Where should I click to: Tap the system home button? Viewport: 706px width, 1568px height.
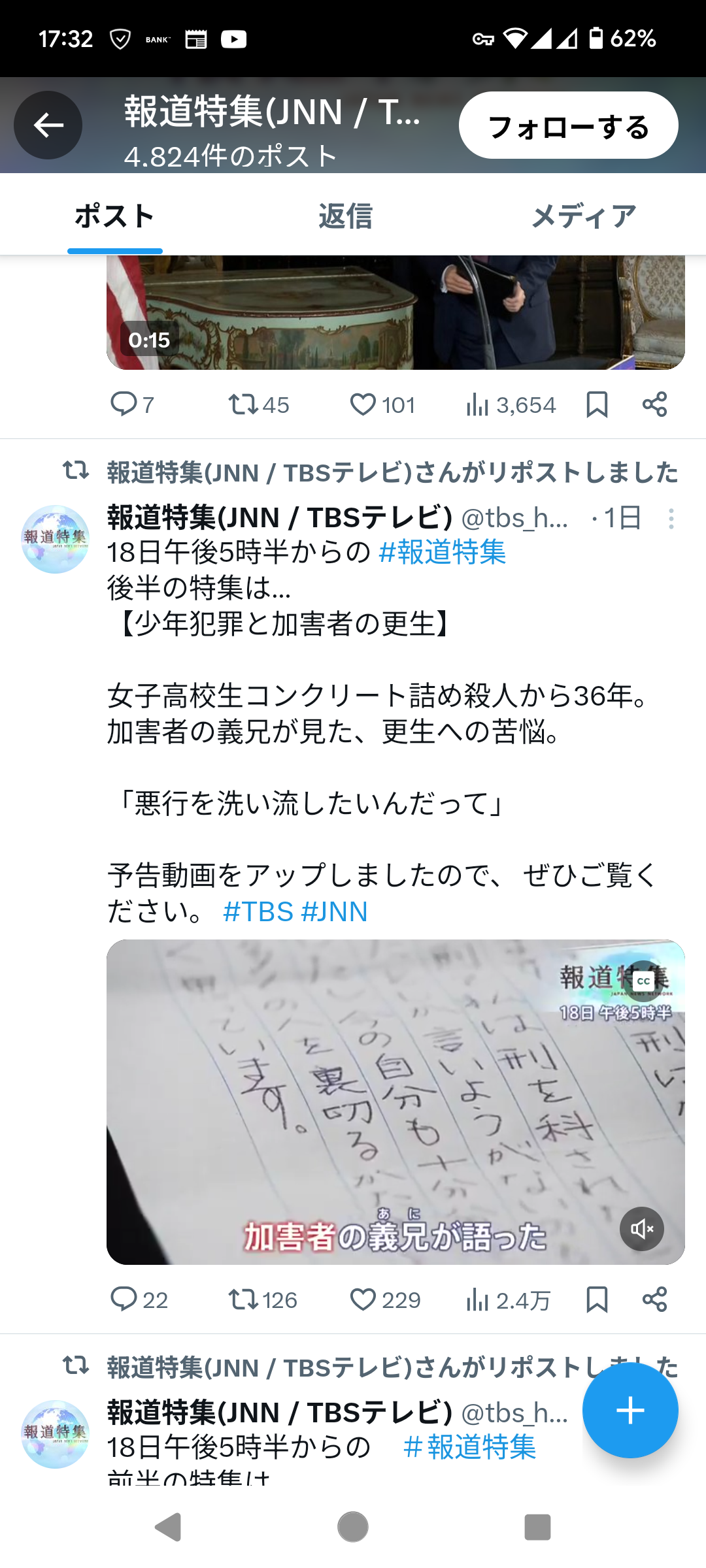coord(353,1527)
